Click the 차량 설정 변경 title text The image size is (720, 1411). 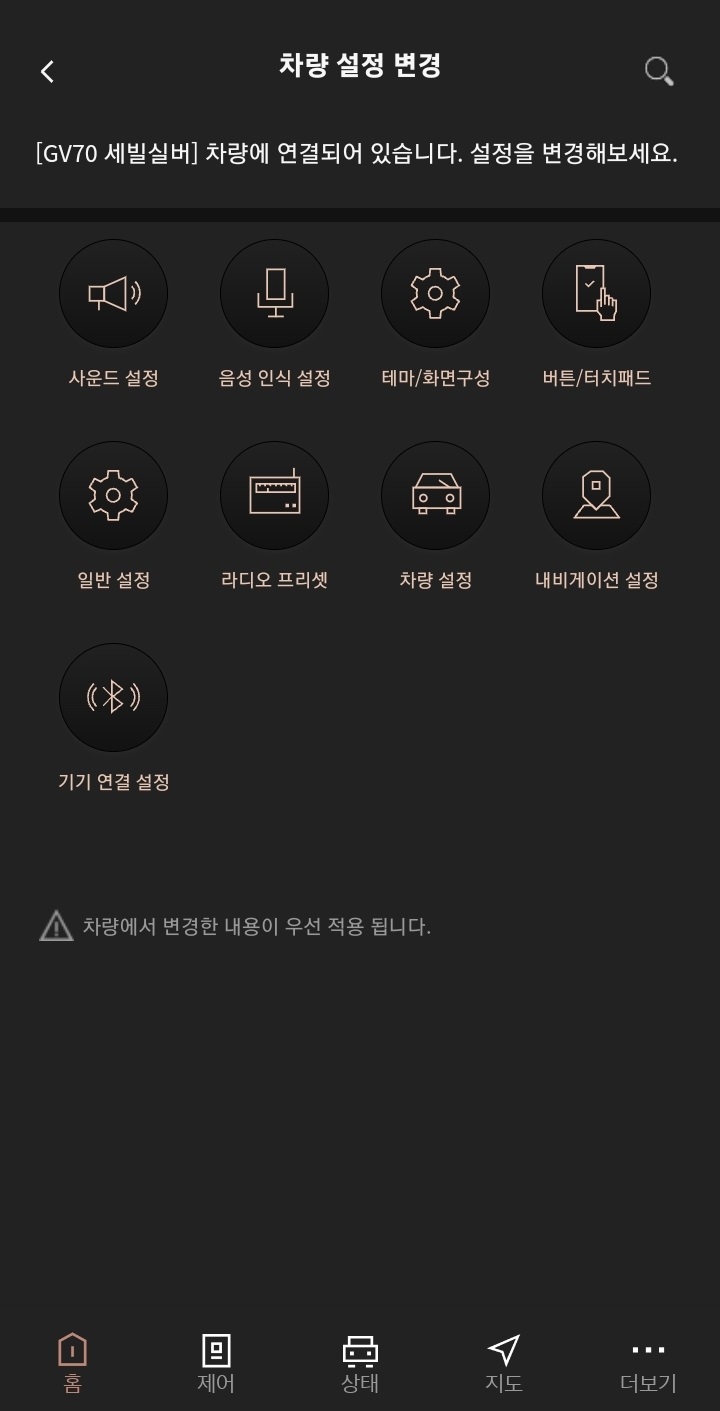pos(360,67)
